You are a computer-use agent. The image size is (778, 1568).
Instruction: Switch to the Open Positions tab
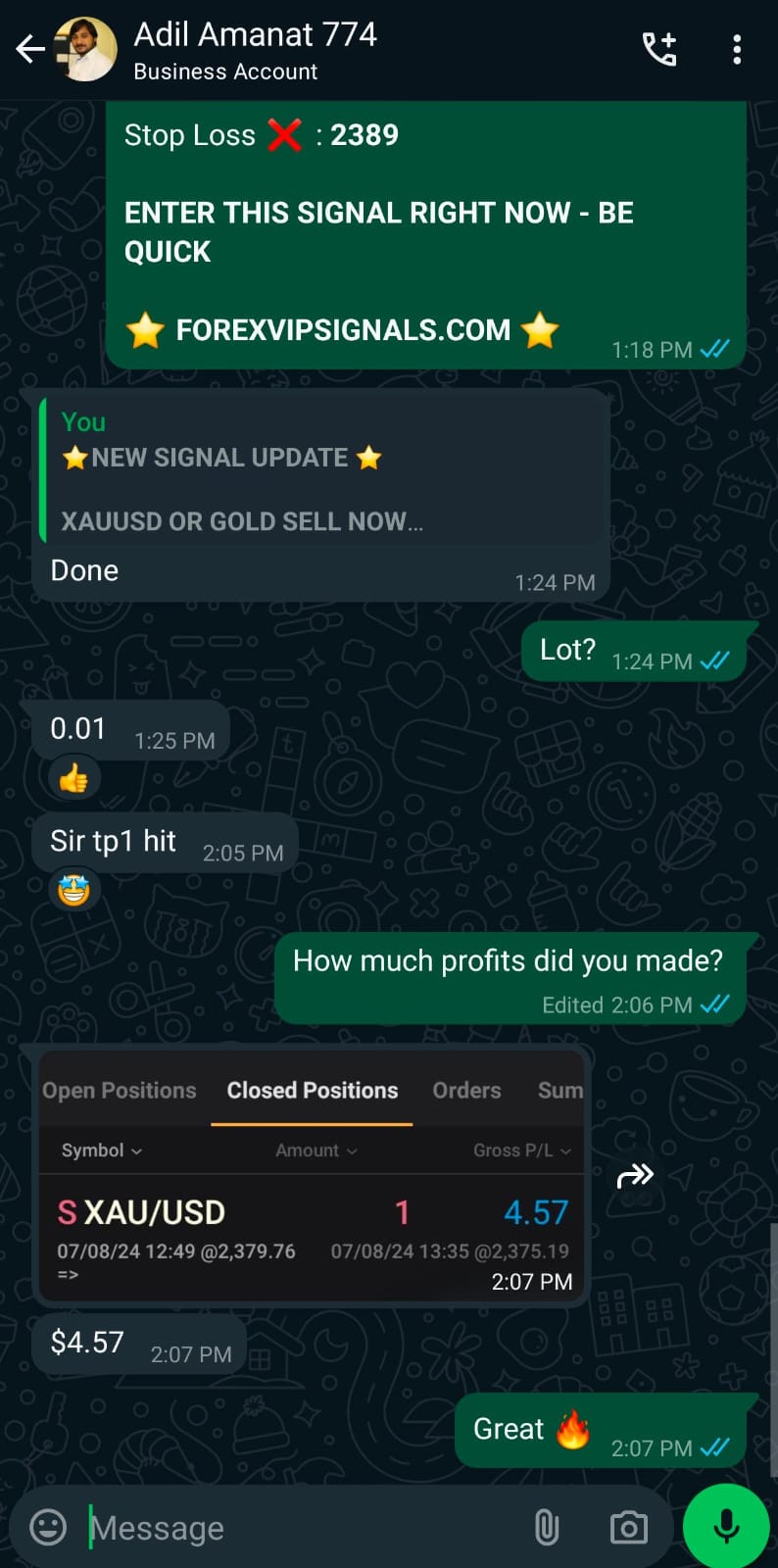(119, 1089)
